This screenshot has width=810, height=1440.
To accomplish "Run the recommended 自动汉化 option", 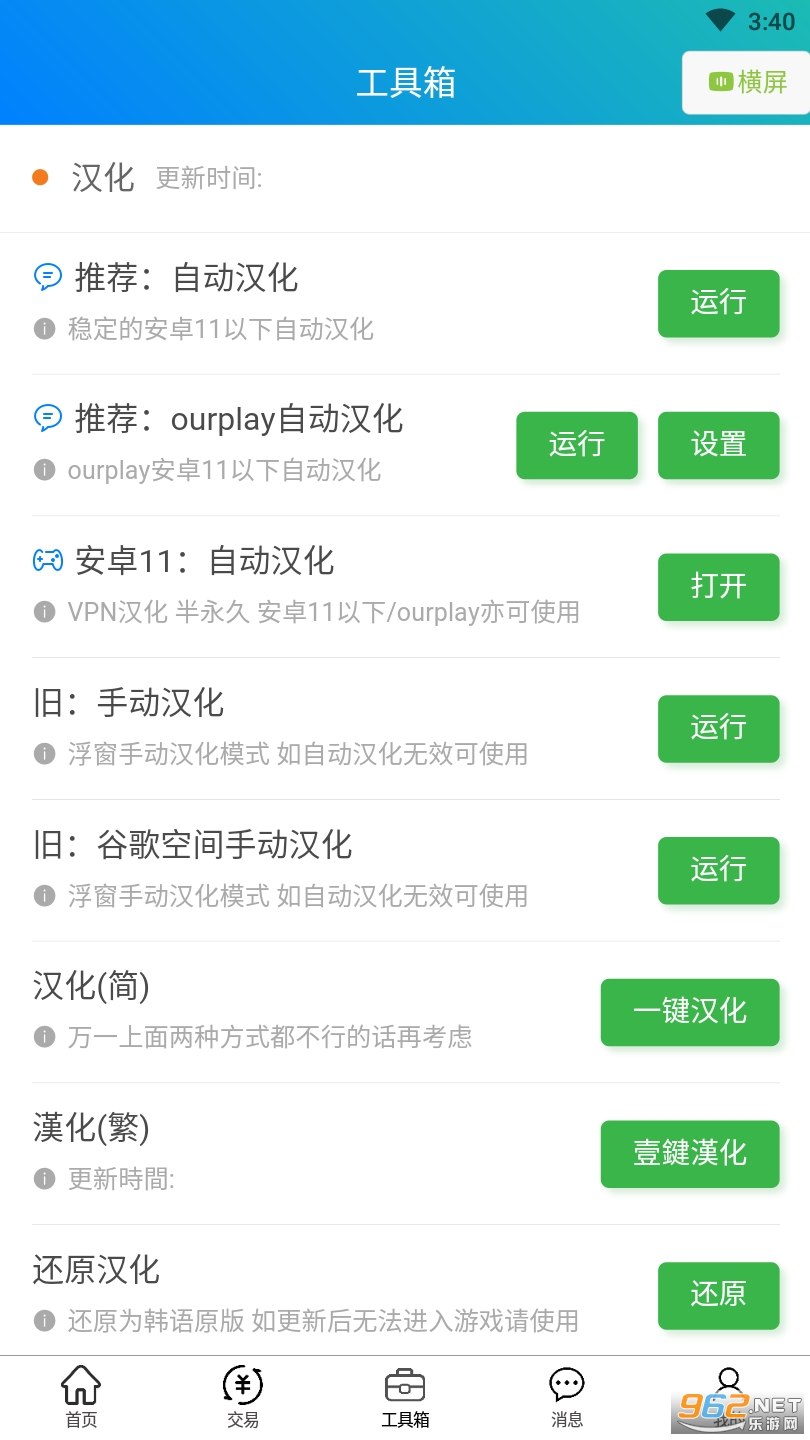I will [x=718, y=303].
